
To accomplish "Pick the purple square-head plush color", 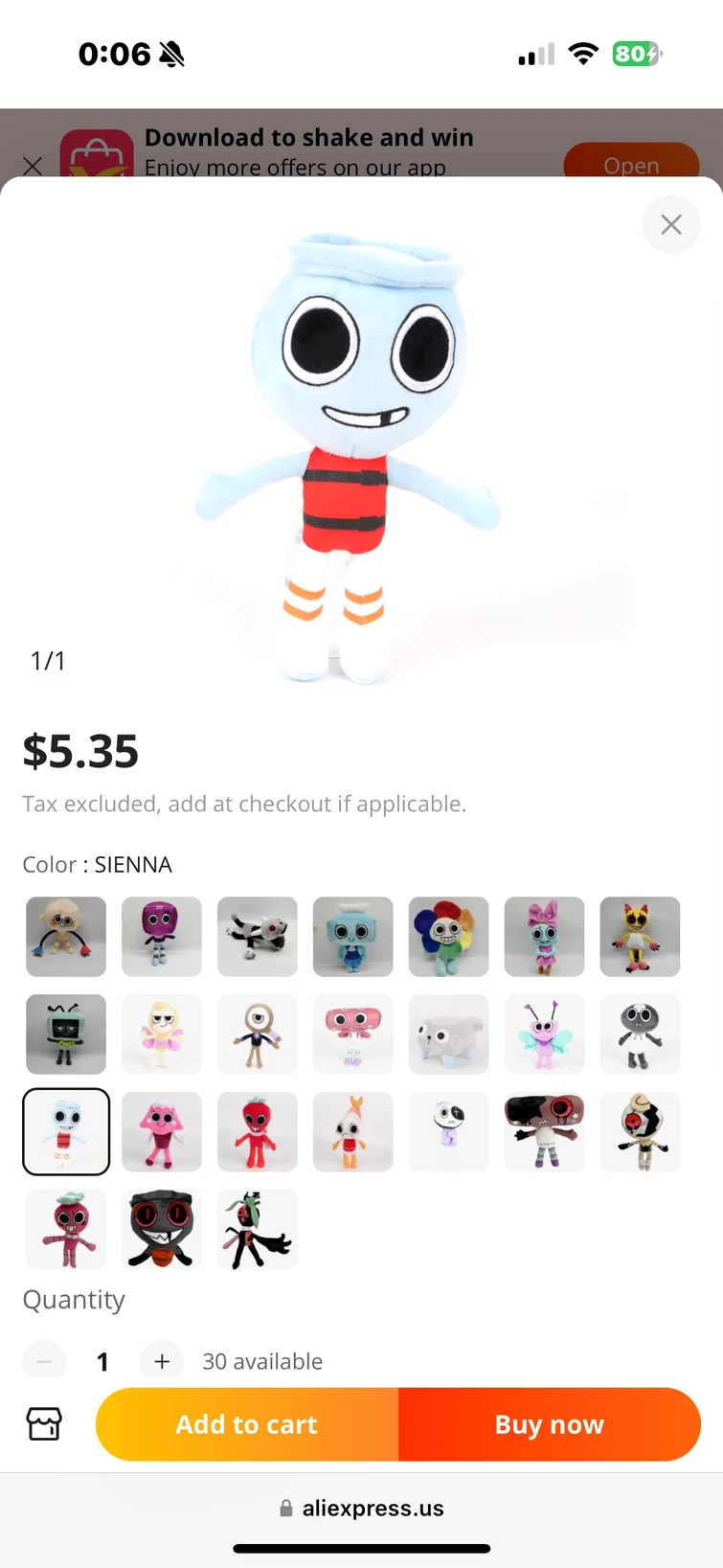I will tap(161, 937).
